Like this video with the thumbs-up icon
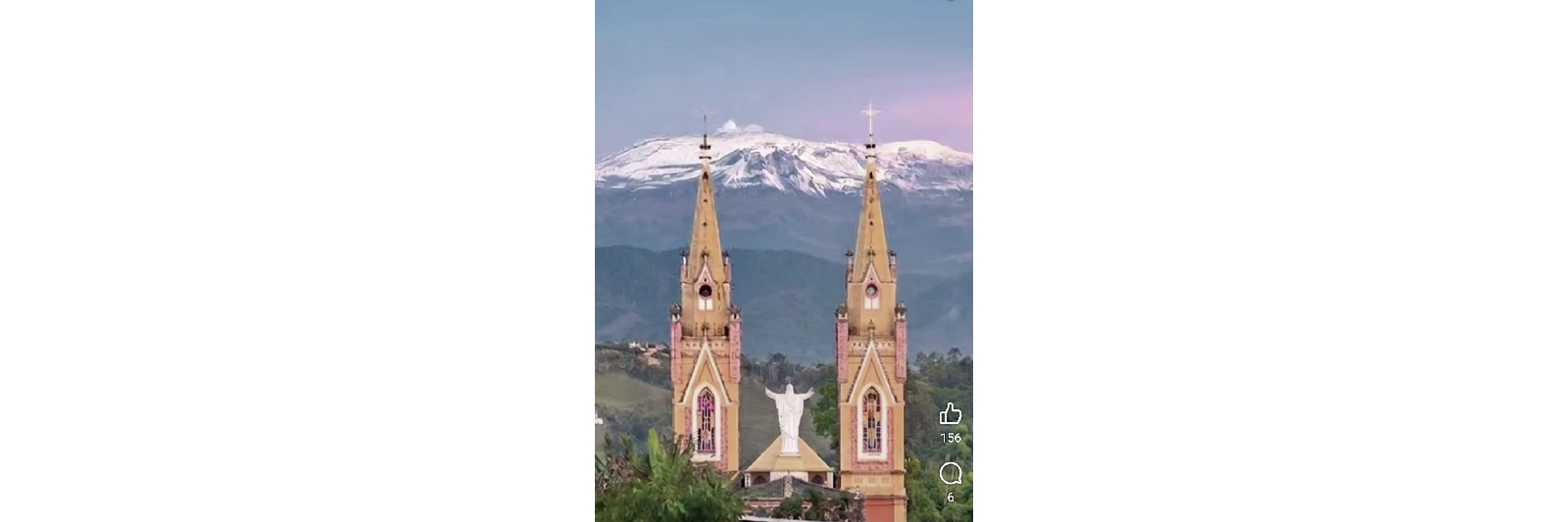The width and height of the screenshot is (1568, 522). tap(950, 414)
